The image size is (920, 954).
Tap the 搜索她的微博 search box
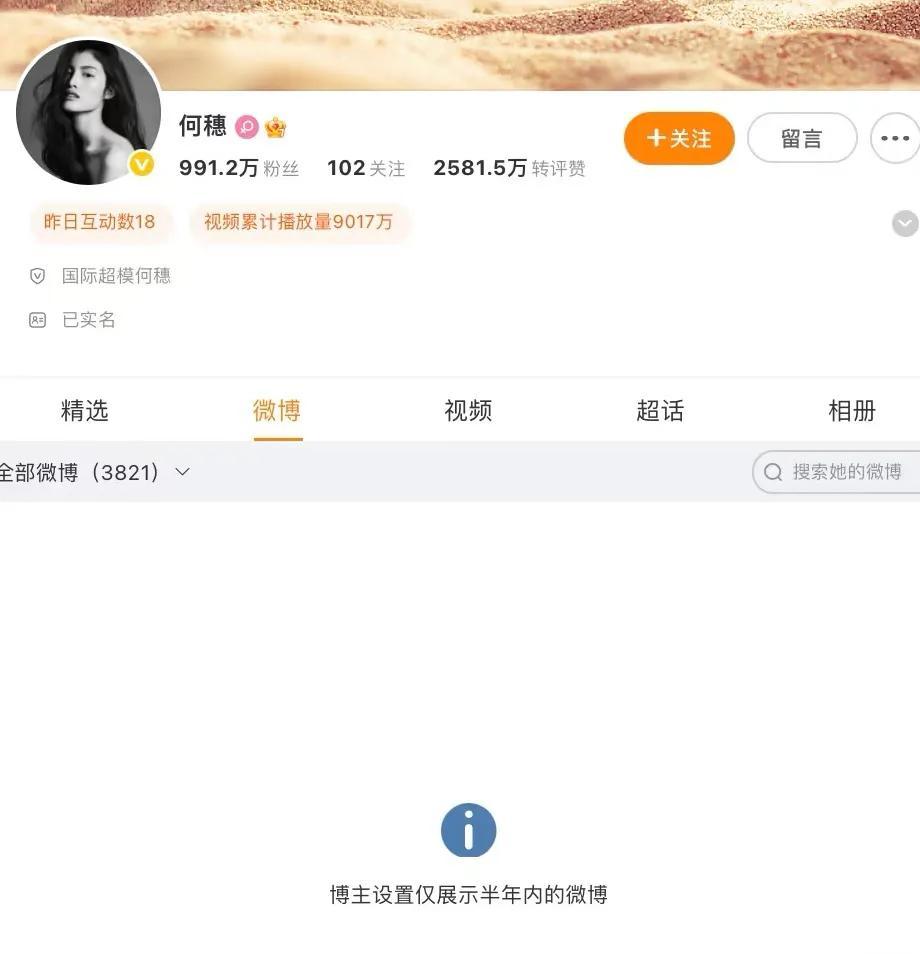tap(840, 472)
